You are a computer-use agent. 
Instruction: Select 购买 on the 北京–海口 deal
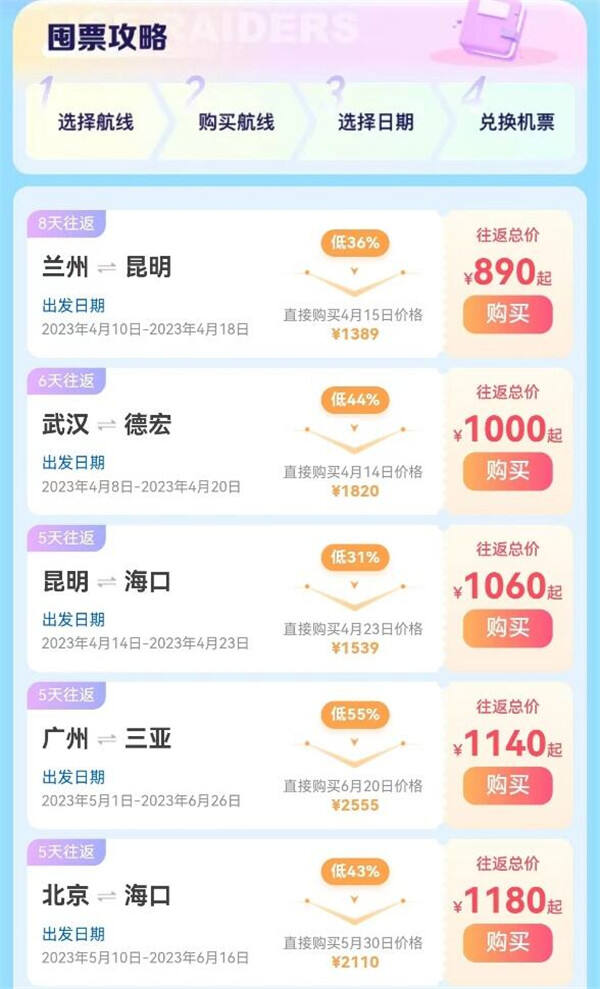pos(507,942)
